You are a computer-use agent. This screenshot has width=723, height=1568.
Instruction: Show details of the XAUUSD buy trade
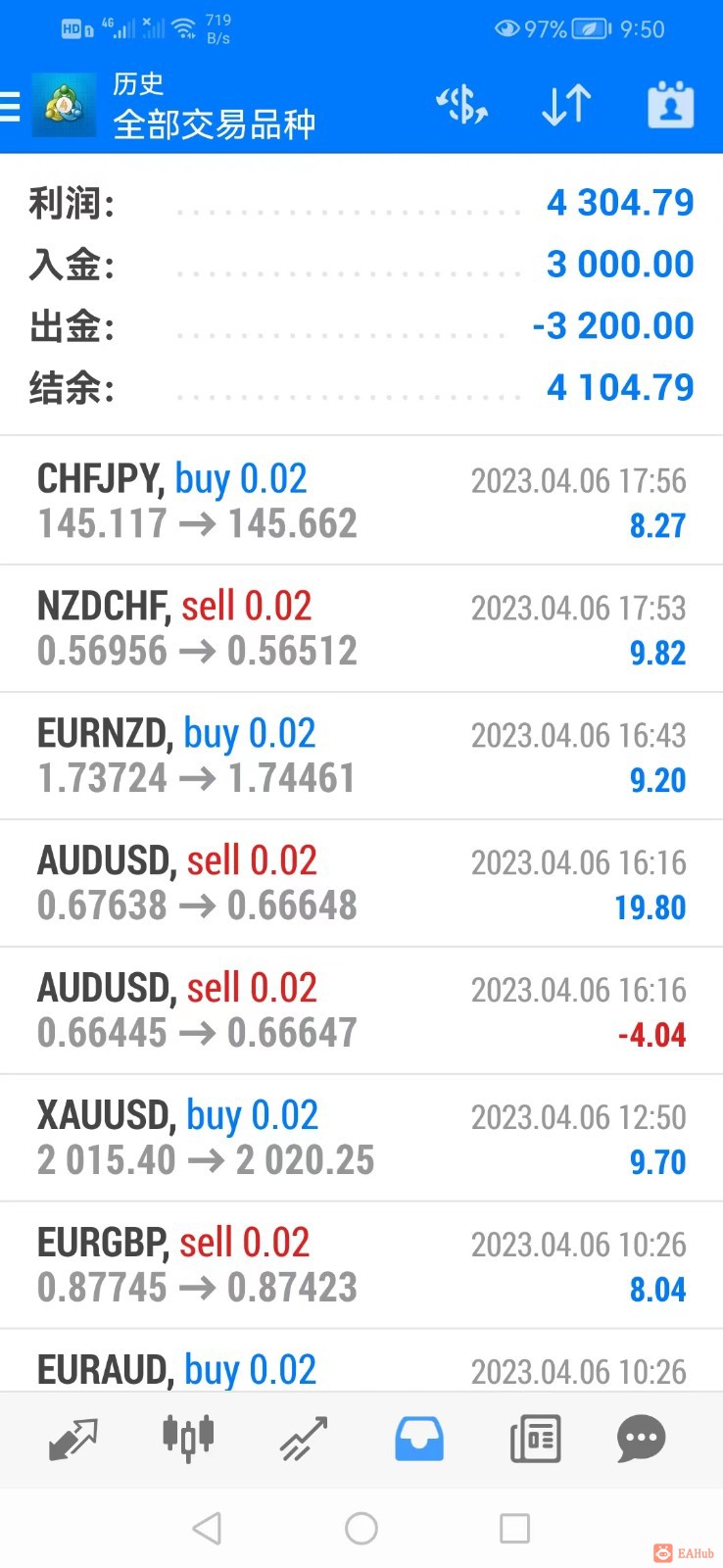(x=361, y=1138)
